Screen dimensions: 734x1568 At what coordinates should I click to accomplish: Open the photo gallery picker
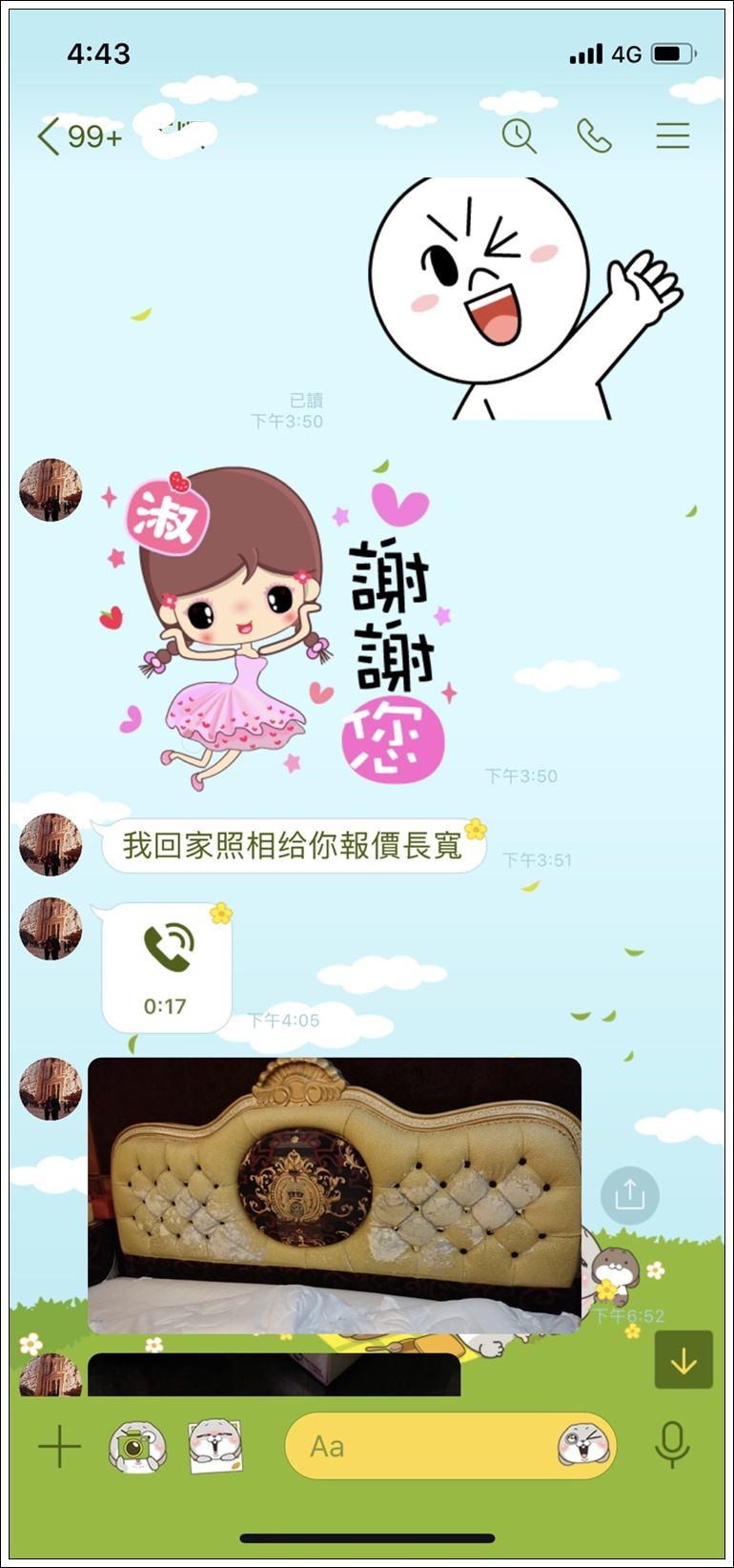[214, 1446]
